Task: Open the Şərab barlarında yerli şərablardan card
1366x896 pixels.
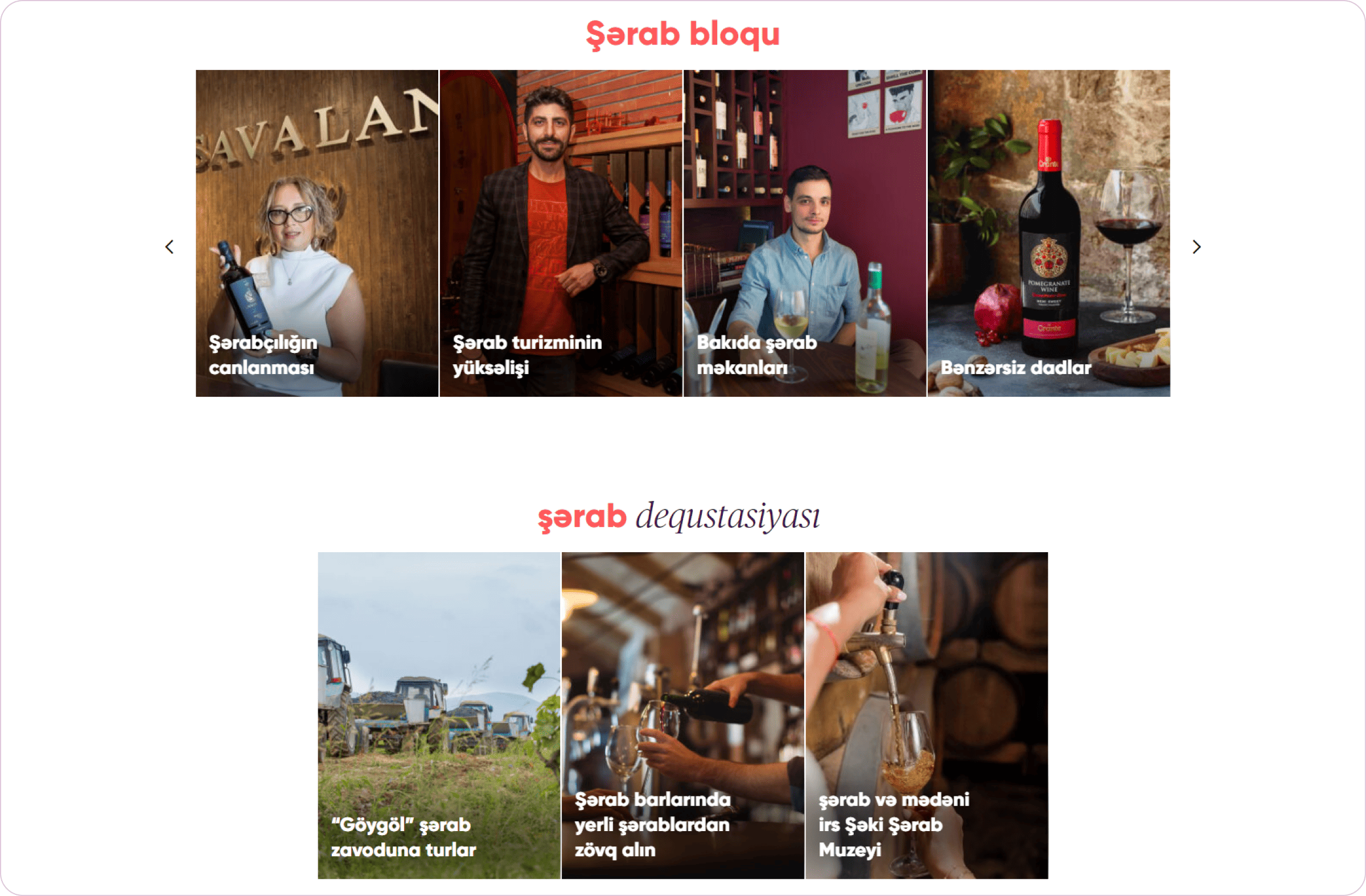Action: pos(682,715)
